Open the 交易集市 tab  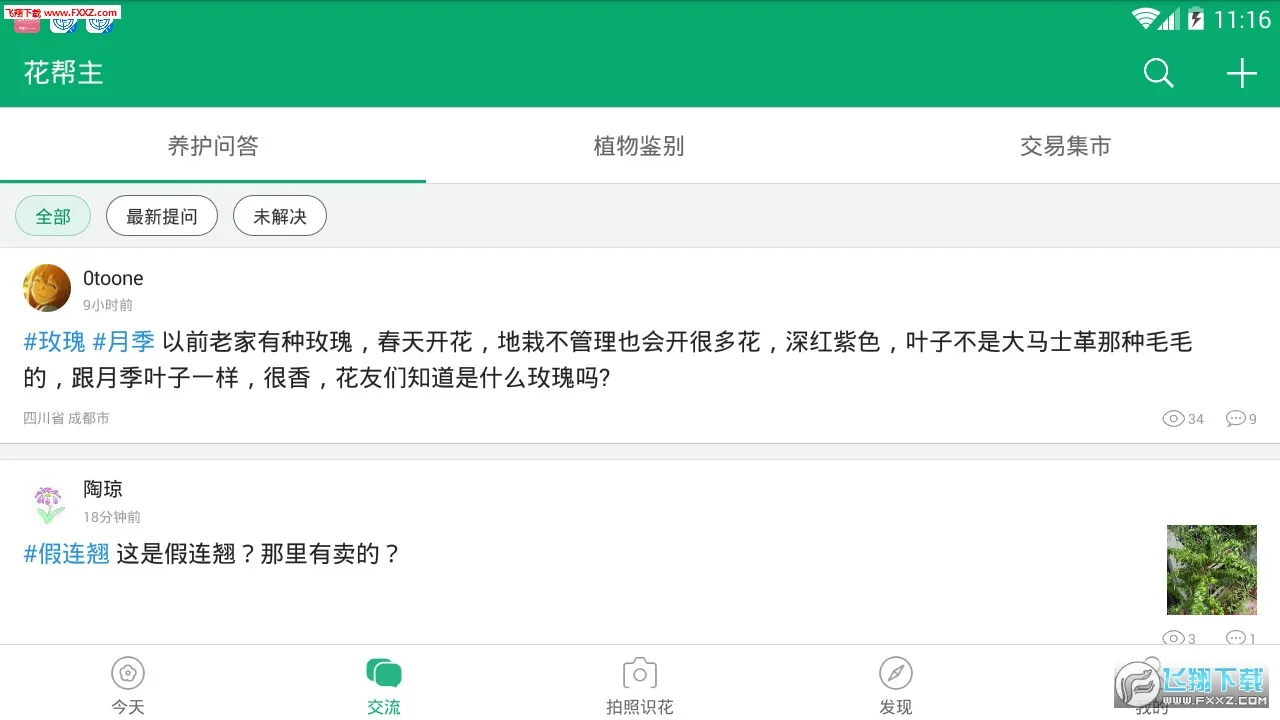pyautogui.click(x=1065, y=146)
